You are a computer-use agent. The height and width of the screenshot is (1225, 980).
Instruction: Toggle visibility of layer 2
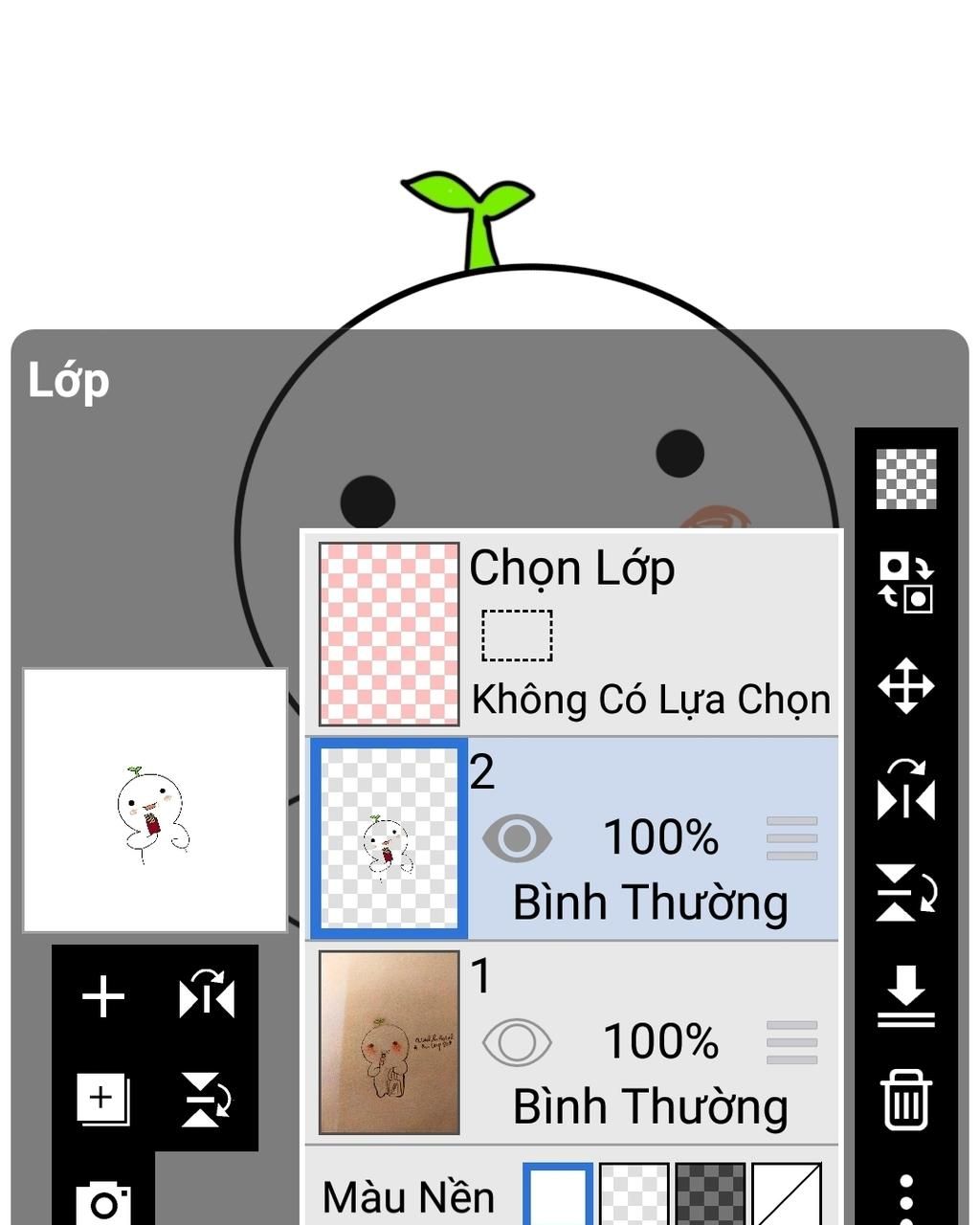[x=517, y=838]
